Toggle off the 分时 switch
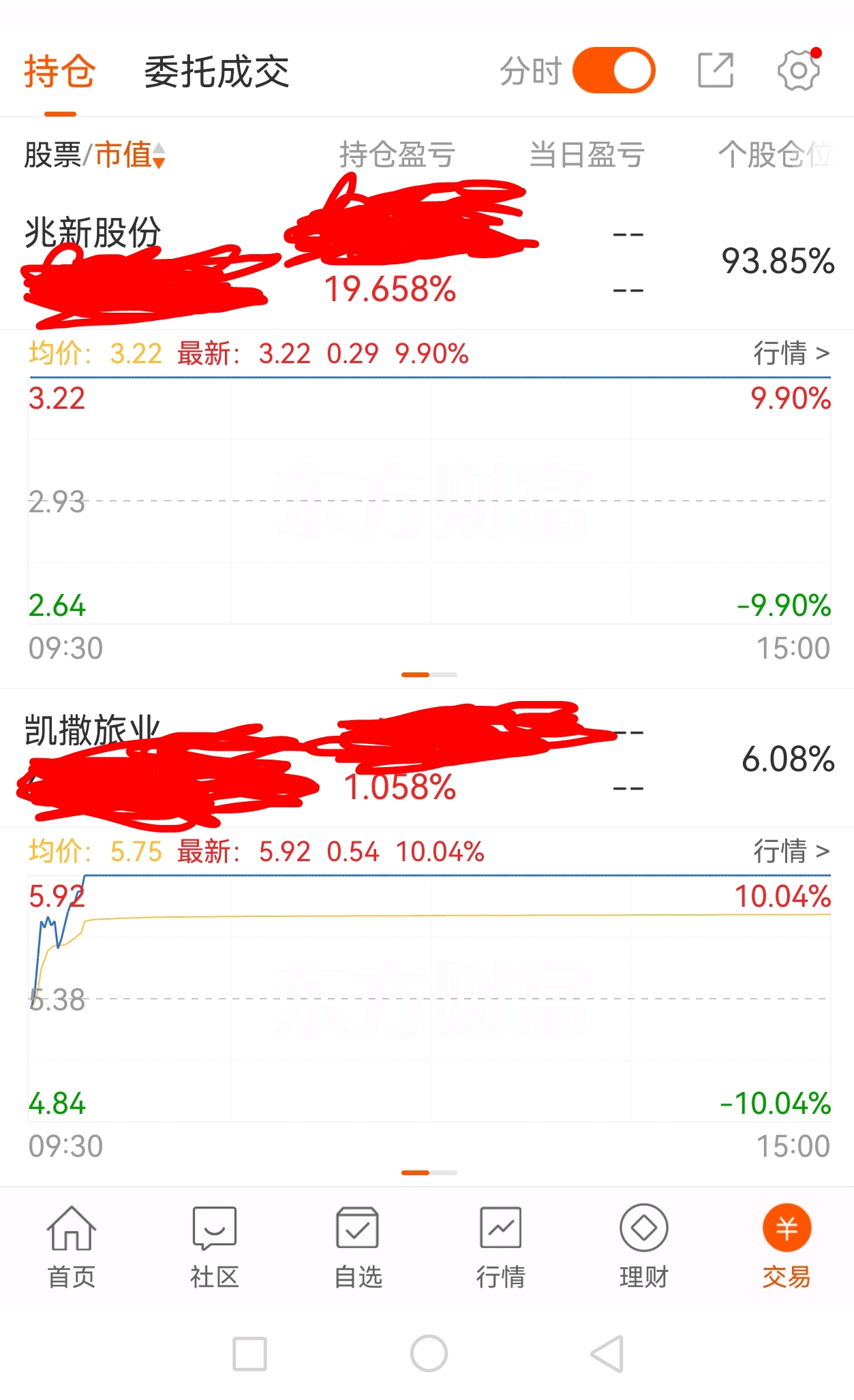The width and height of the screenshot is (854, 1400). click(613, 70)
